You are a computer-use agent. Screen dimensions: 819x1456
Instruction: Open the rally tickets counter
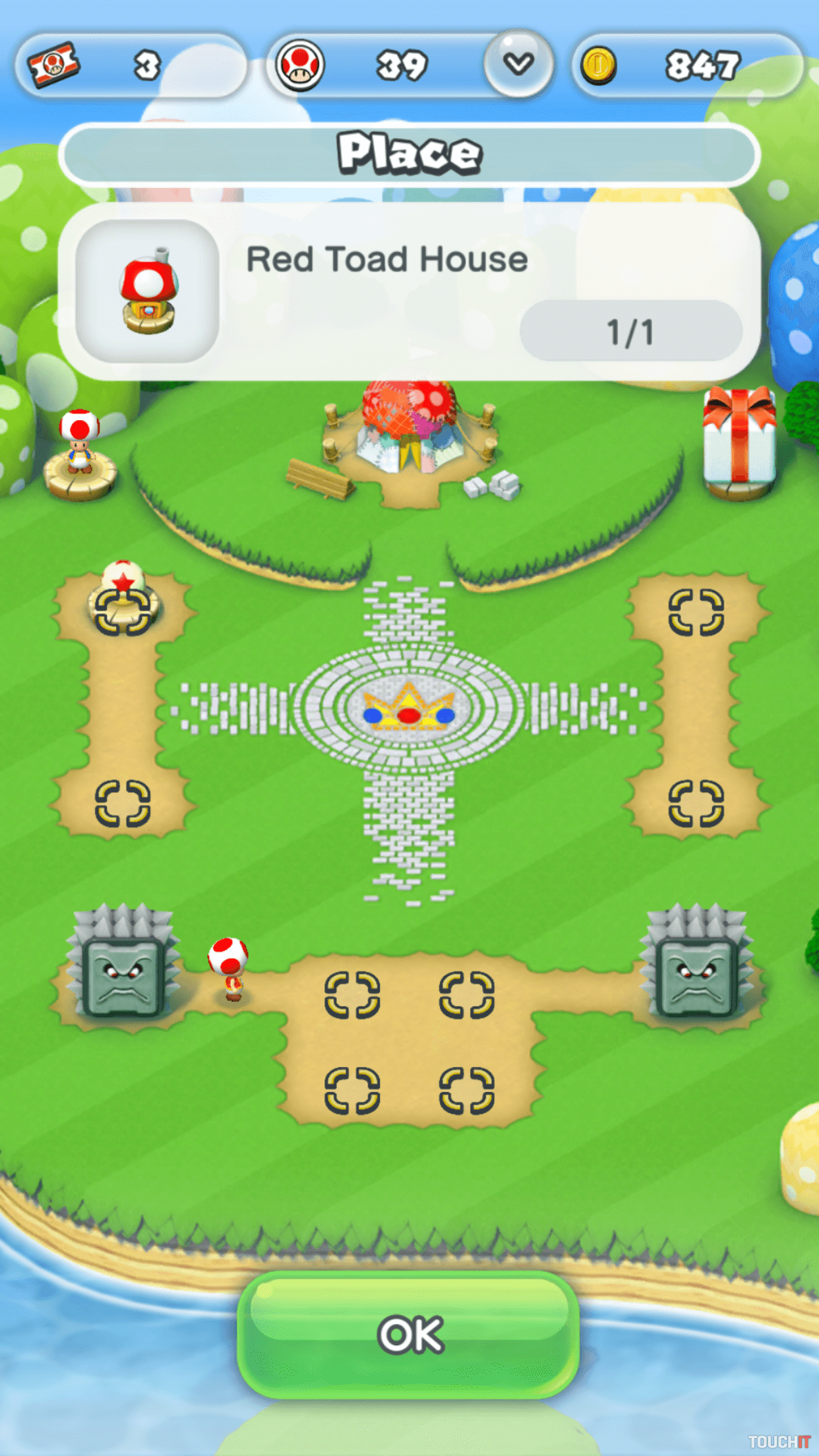click(x=131, y=65)
